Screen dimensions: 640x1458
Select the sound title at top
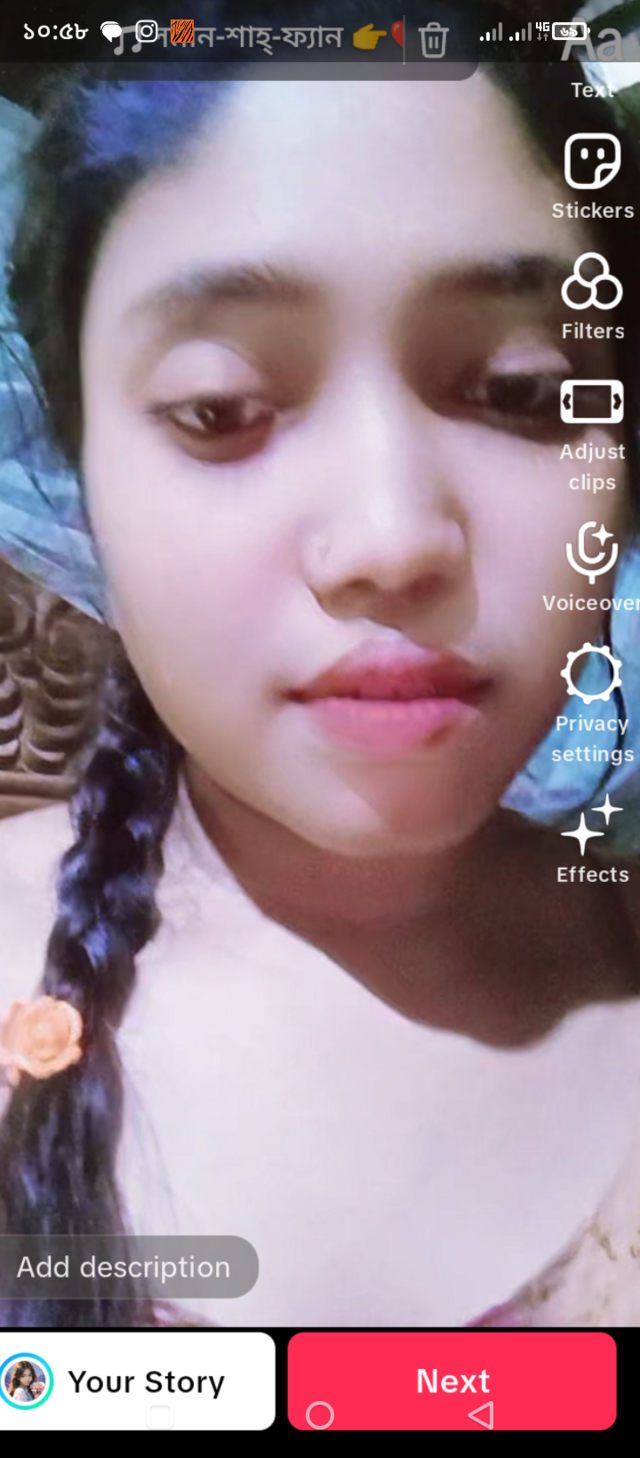260,39
